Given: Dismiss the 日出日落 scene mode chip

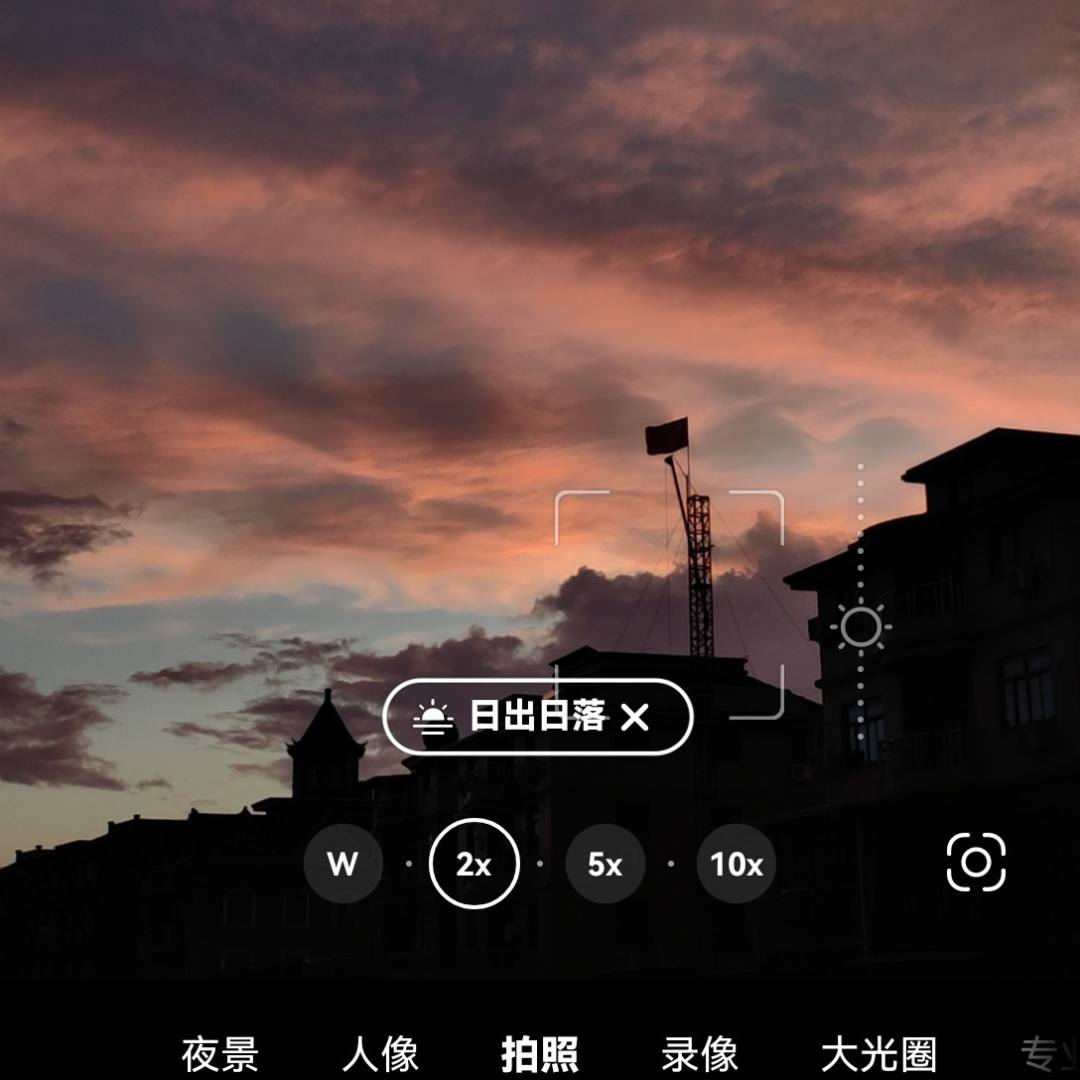Looking at the screenshot, I should (635, 716).
